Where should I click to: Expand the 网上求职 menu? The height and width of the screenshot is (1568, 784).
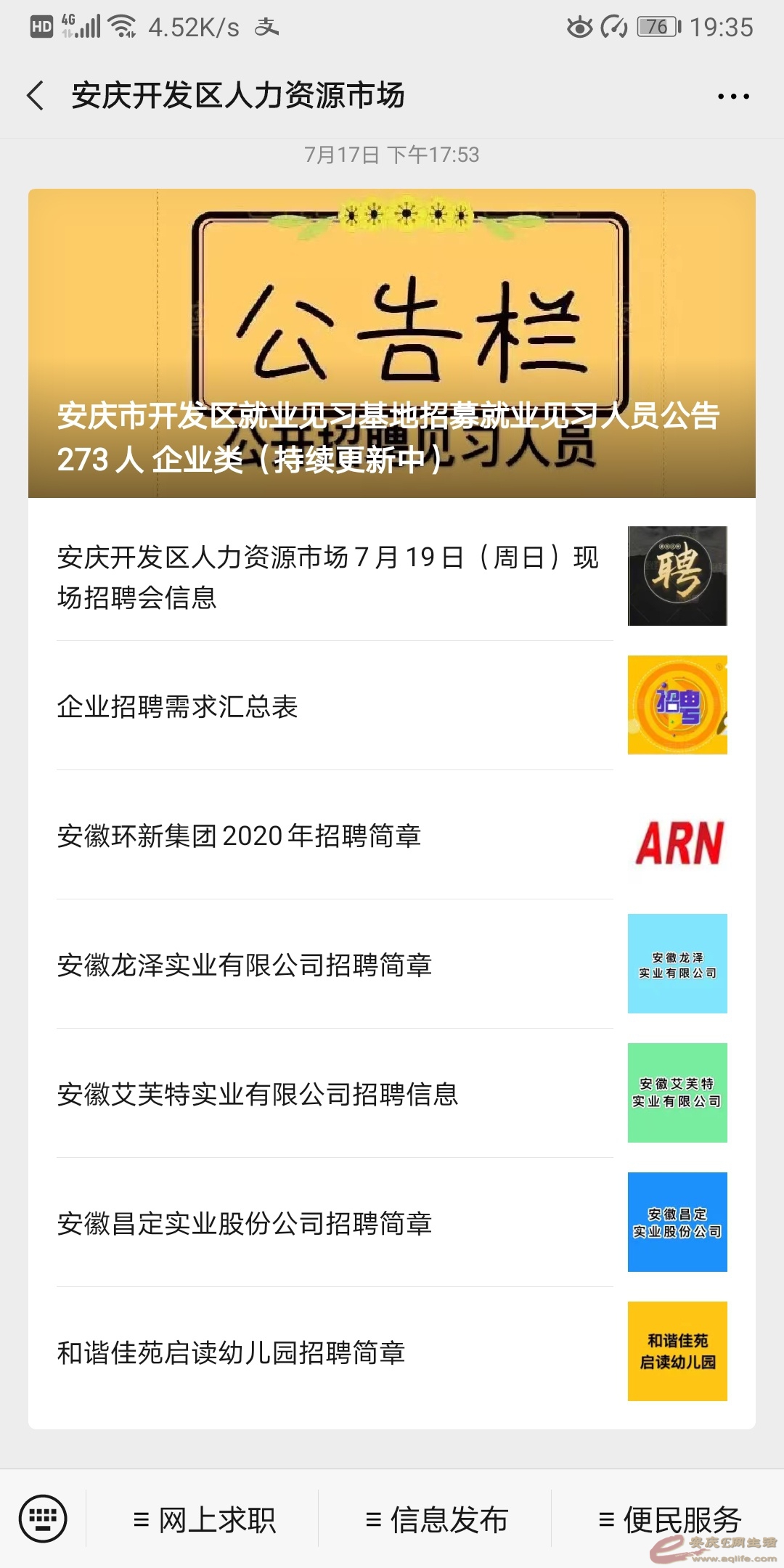(x=204, y=1520)
